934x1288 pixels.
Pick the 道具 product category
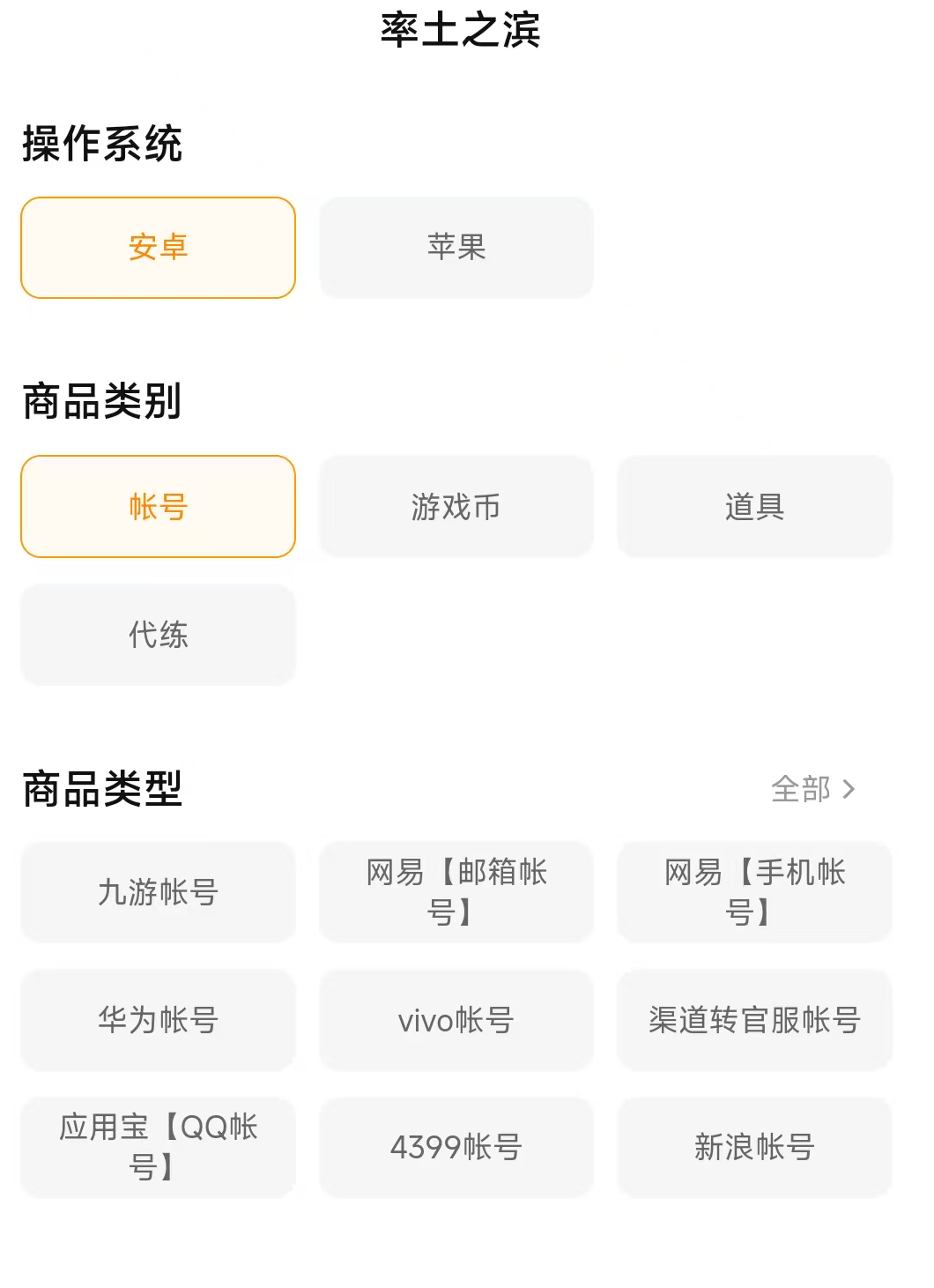tap(754, 507)
